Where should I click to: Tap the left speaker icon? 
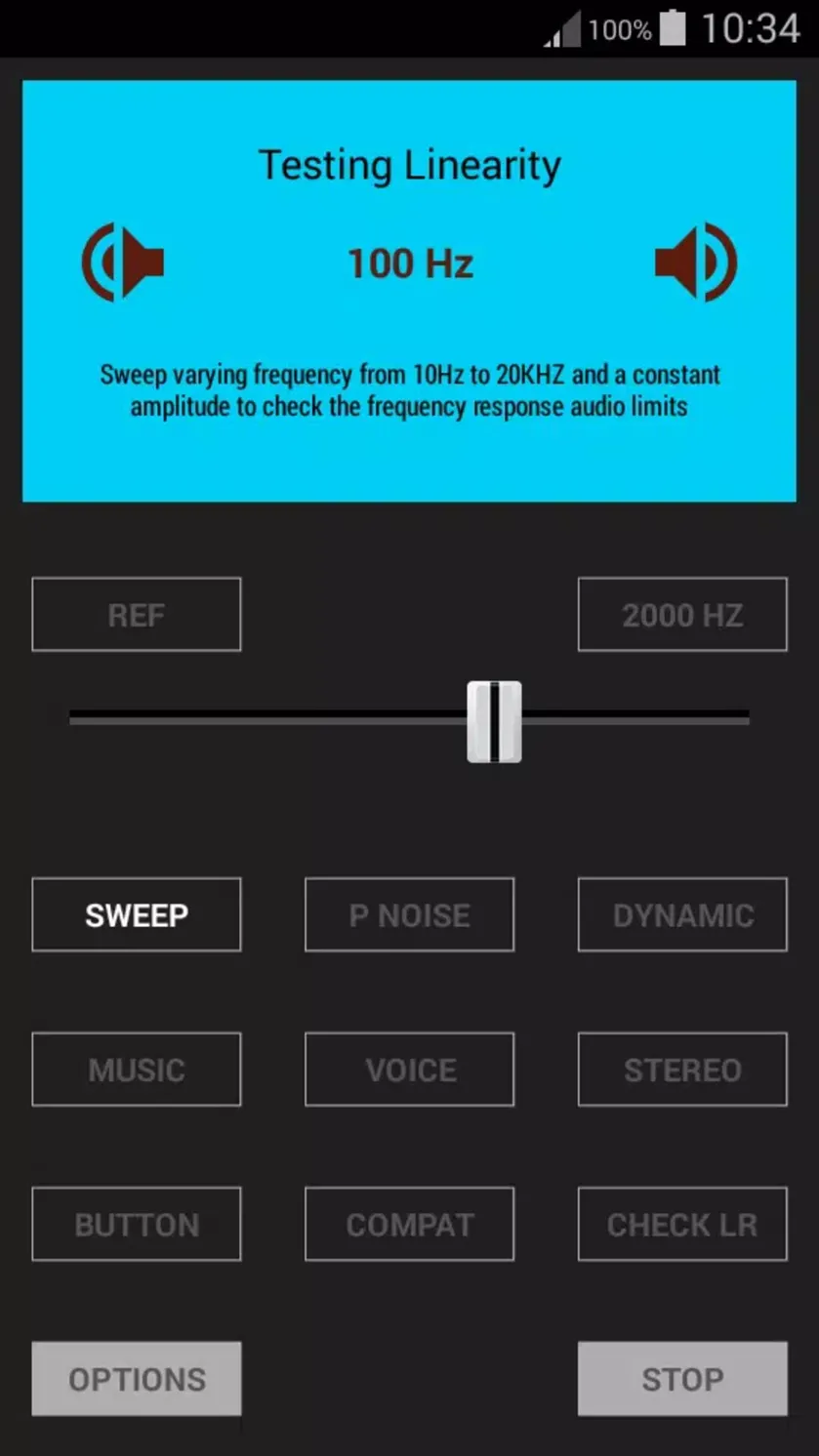pyautogui.click(x=122, y=262)
